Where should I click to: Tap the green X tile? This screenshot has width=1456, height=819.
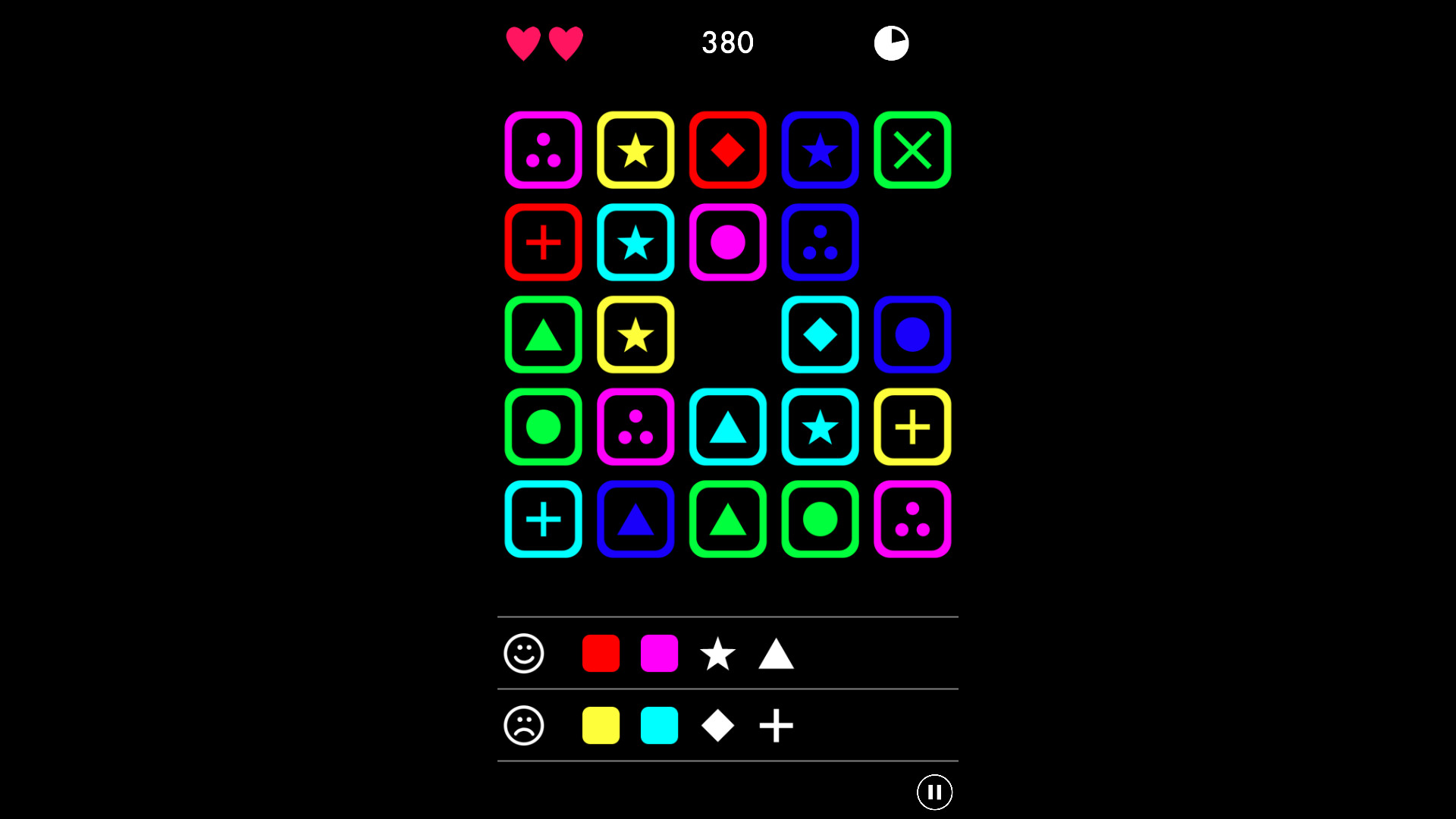click(x=912, y=150)
